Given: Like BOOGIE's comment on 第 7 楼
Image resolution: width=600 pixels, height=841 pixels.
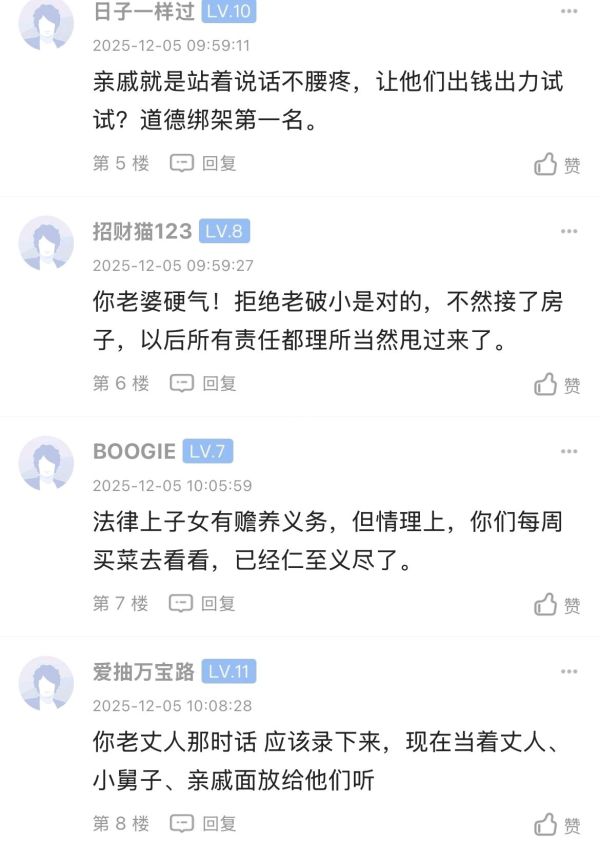Looking at the screenshot, I should [x=557, y=605].
